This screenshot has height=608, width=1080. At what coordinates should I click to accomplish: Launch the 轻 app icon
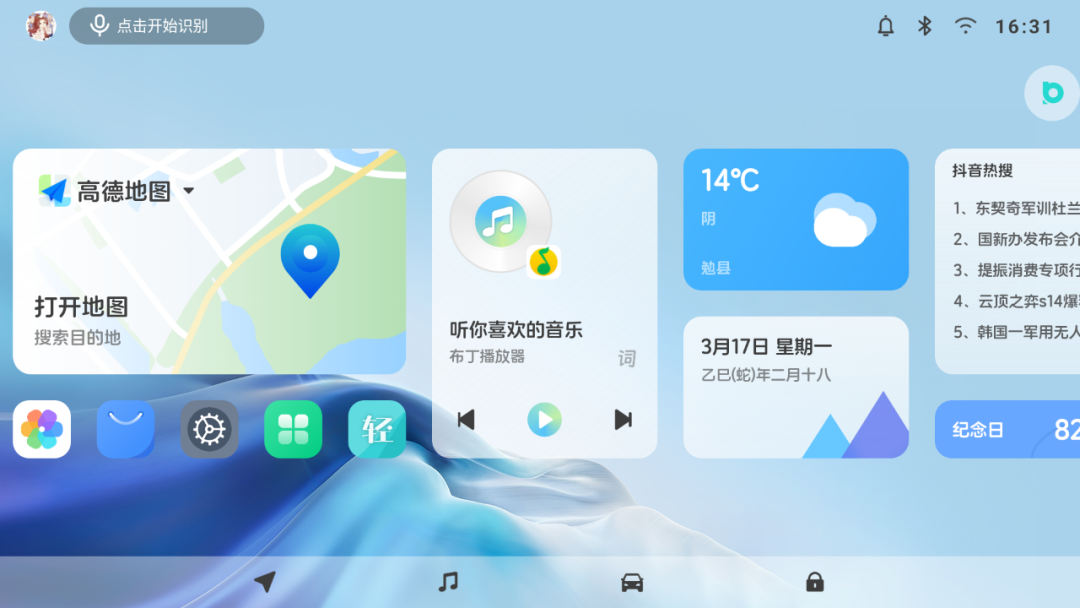coord(377,429)
